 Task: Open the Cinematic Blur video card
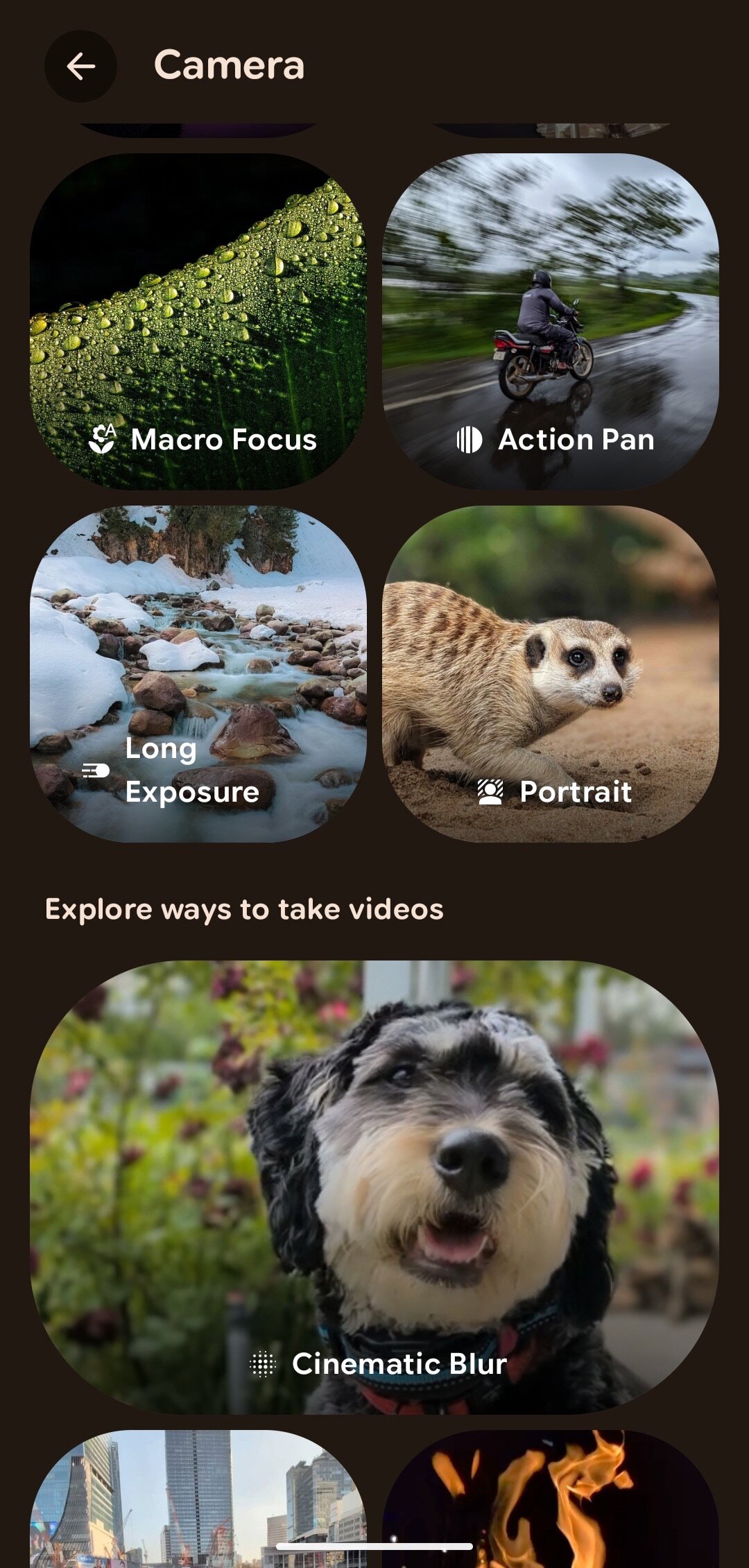374,1187
